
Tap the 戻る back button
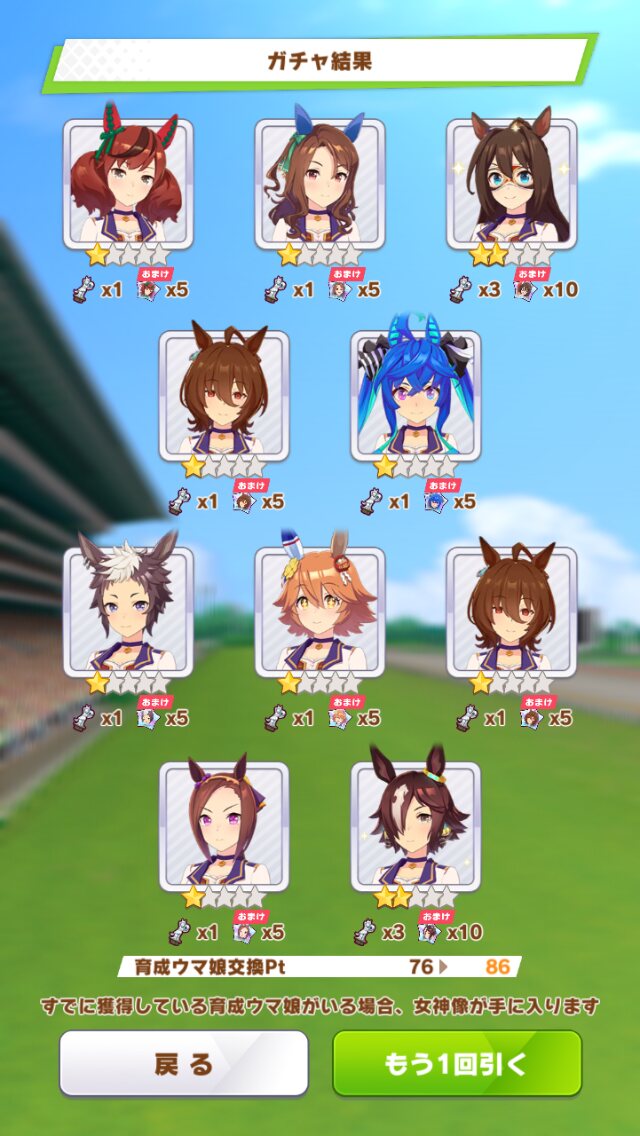click(183, 1064)
